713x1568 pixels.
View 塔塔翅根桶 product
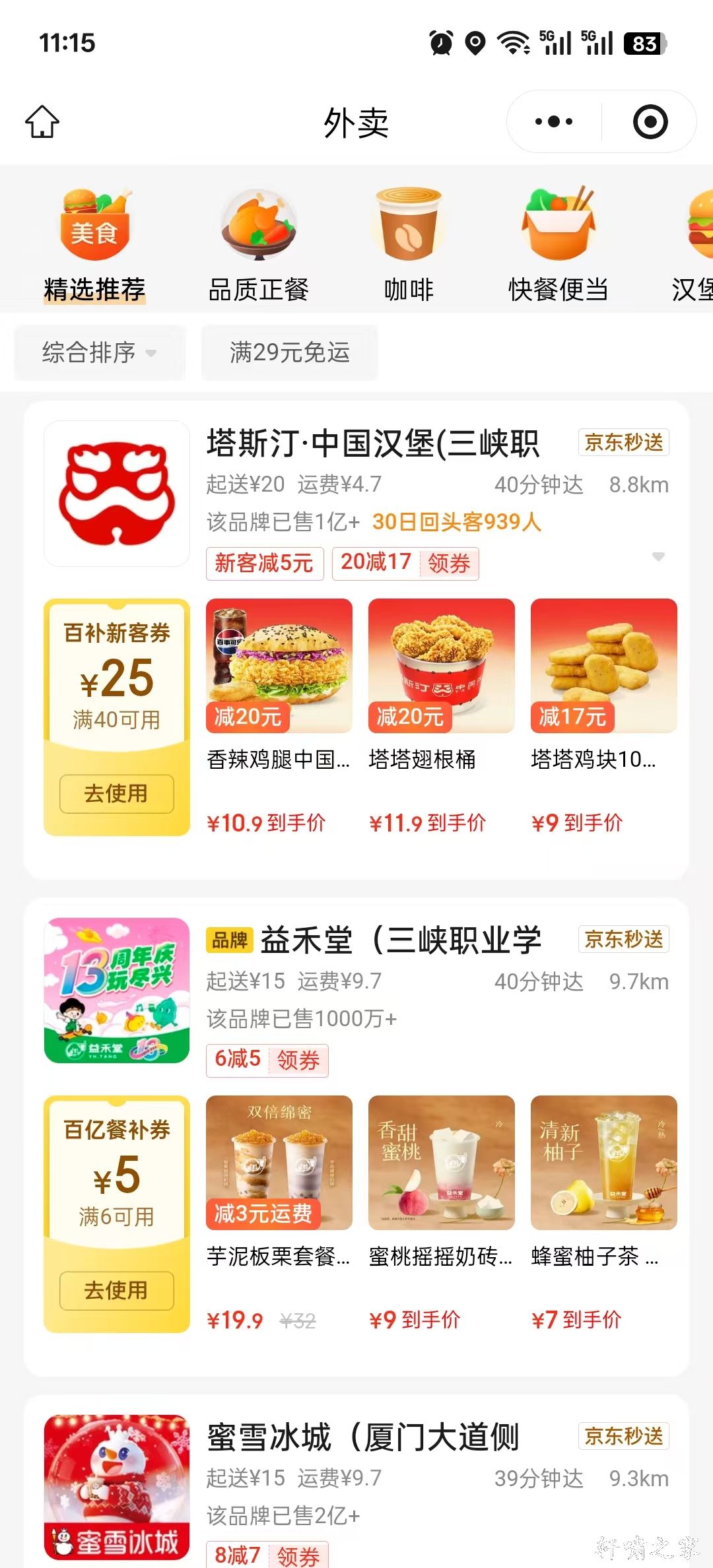point(442,667)
